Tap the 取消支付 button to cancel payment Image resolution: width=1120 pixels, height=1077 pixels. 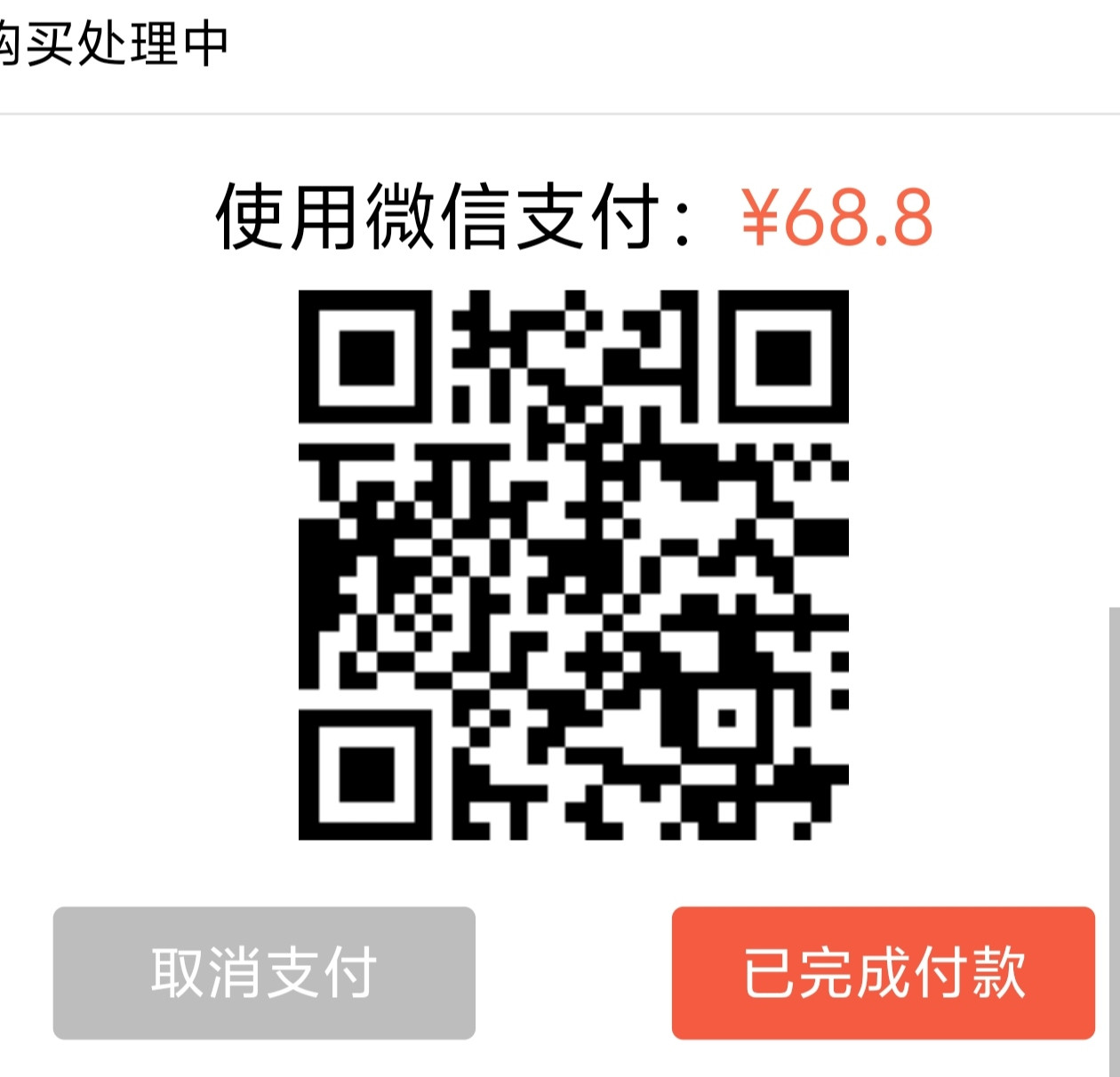pos(264,973)
